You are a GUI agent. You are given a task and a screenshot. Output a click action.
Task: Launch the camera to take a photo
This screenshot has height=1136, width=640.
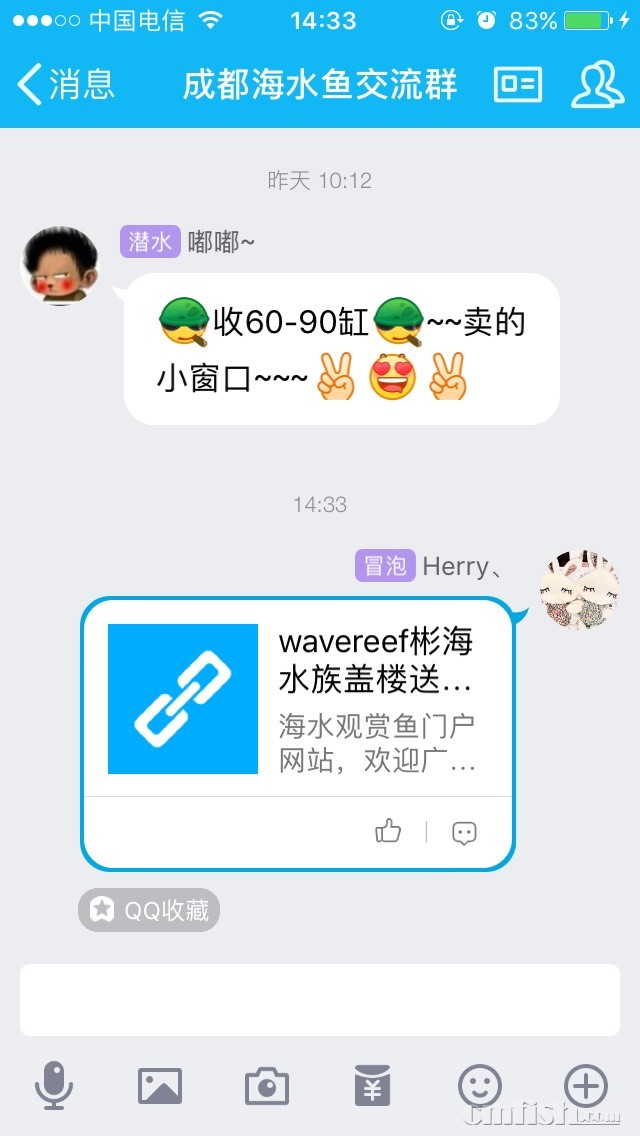tap(266, 1086)
